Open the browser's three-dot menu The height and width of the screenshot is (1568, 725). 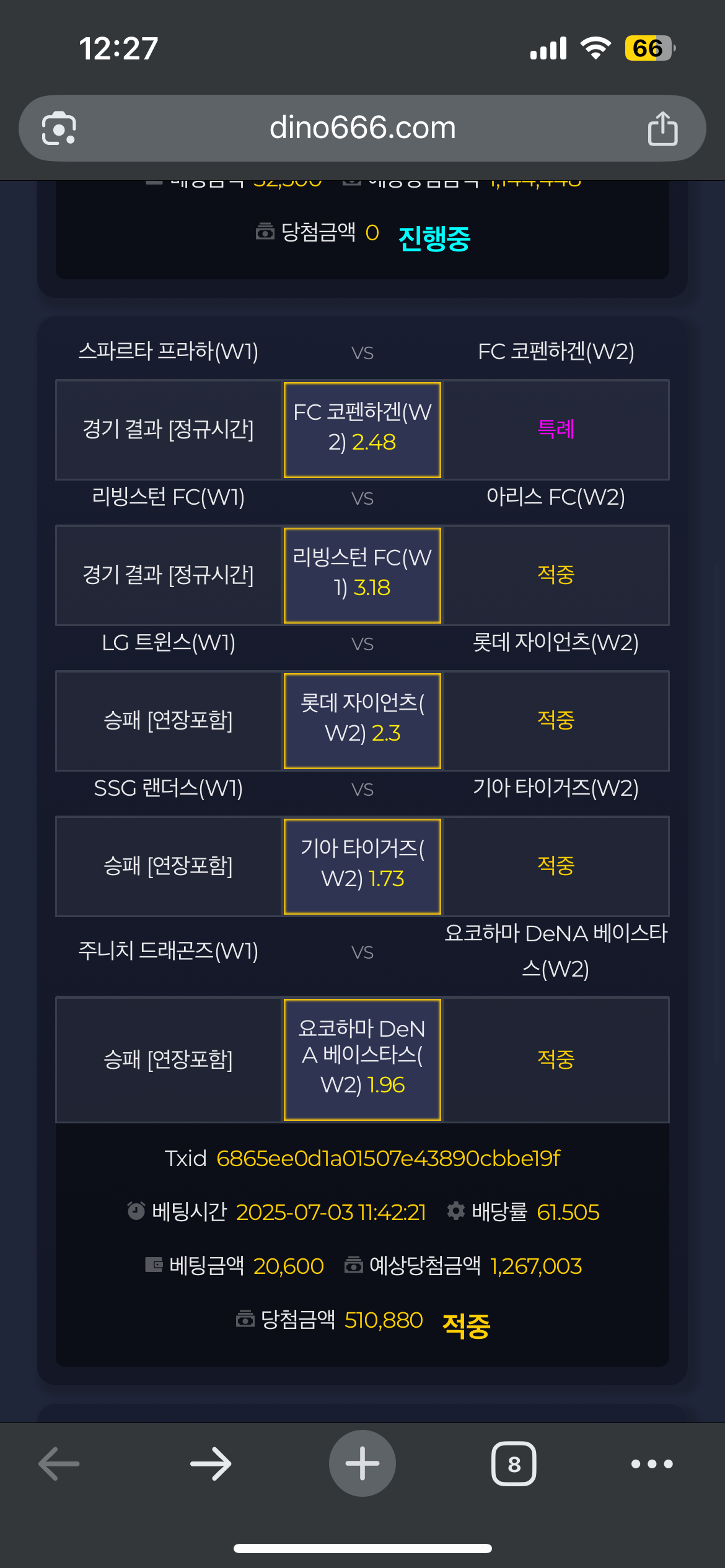click(x=652, y=1464)
